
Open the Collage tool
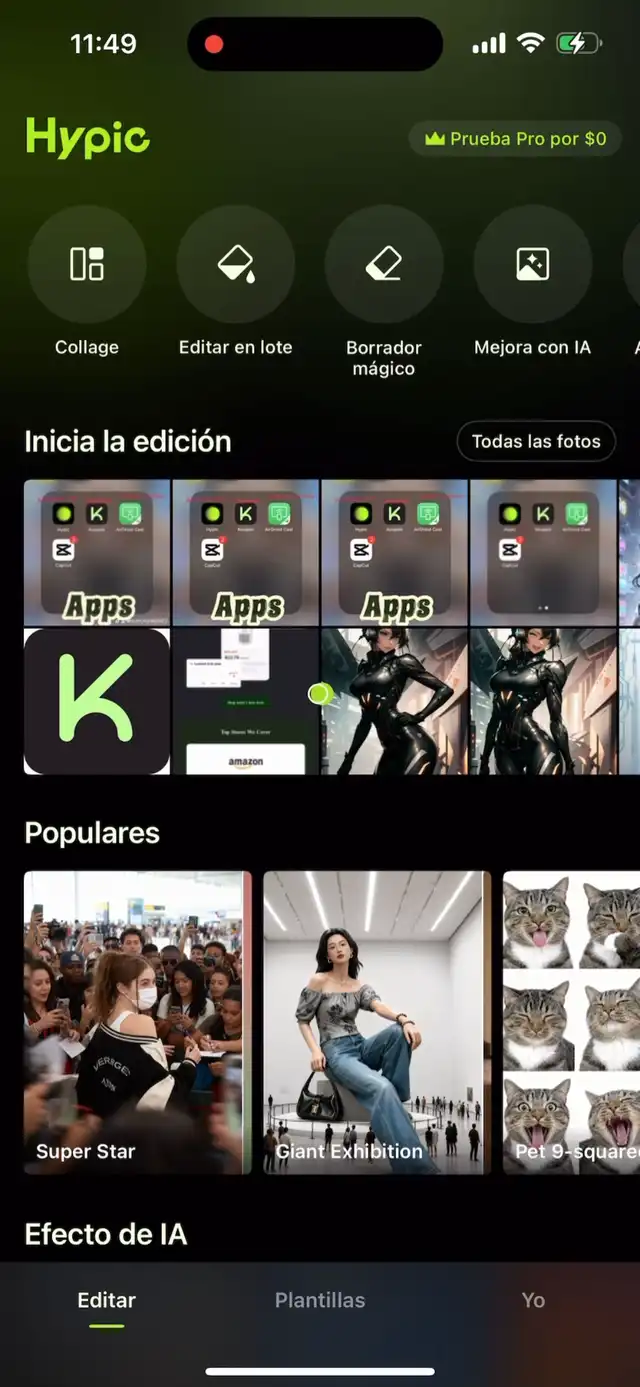coord(87,265)
